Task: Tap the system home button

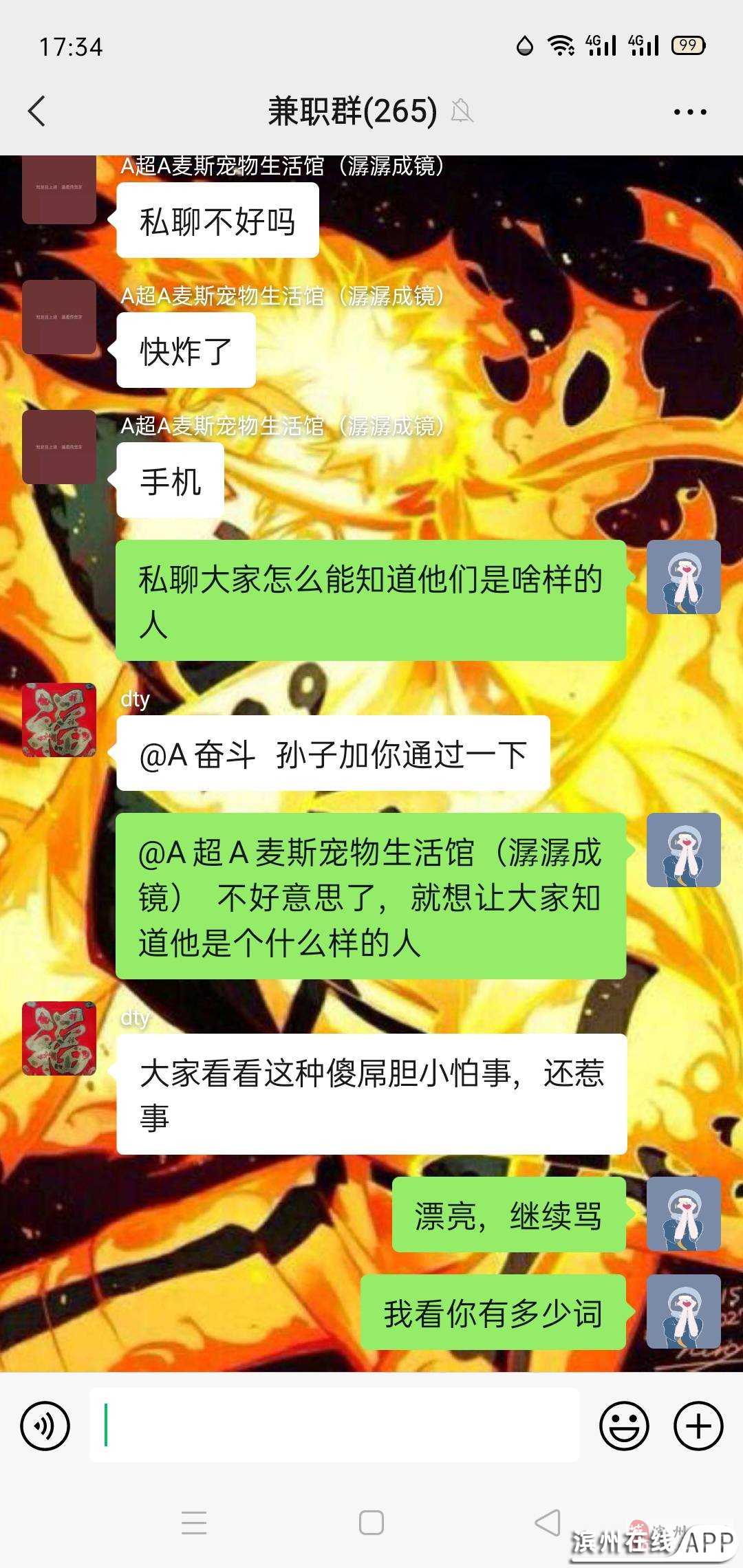Action: (371, 1523)
